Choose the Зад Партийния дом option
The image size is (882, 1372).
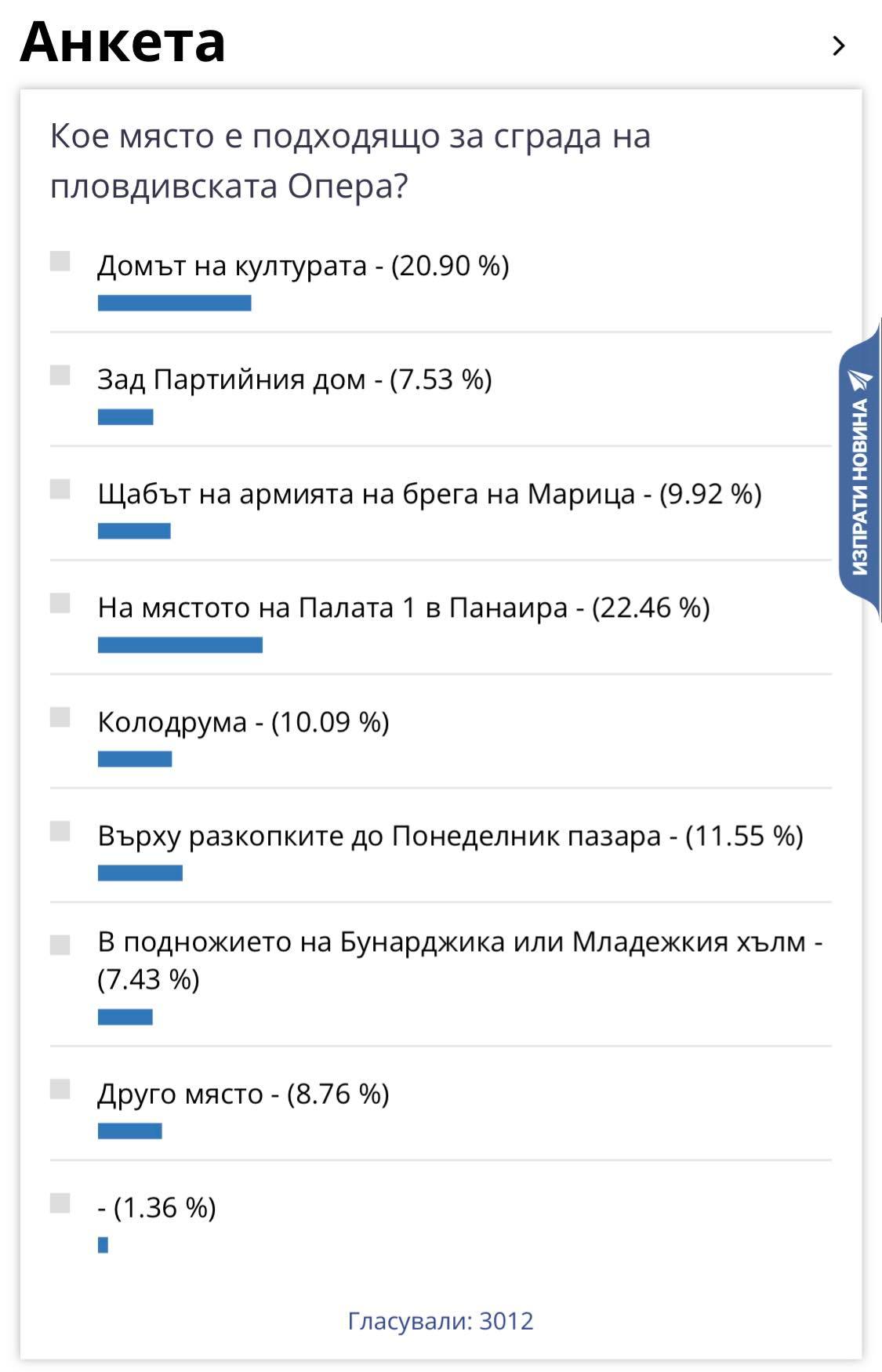pyautogui.click(x=60, y=376)
